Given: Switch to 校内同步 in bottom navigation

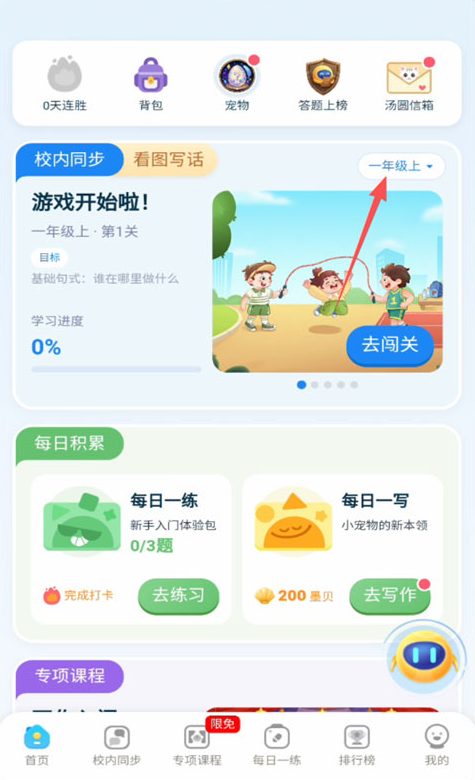Looking at the screenshot, I should pyautogui.click(x=117, y=744).
